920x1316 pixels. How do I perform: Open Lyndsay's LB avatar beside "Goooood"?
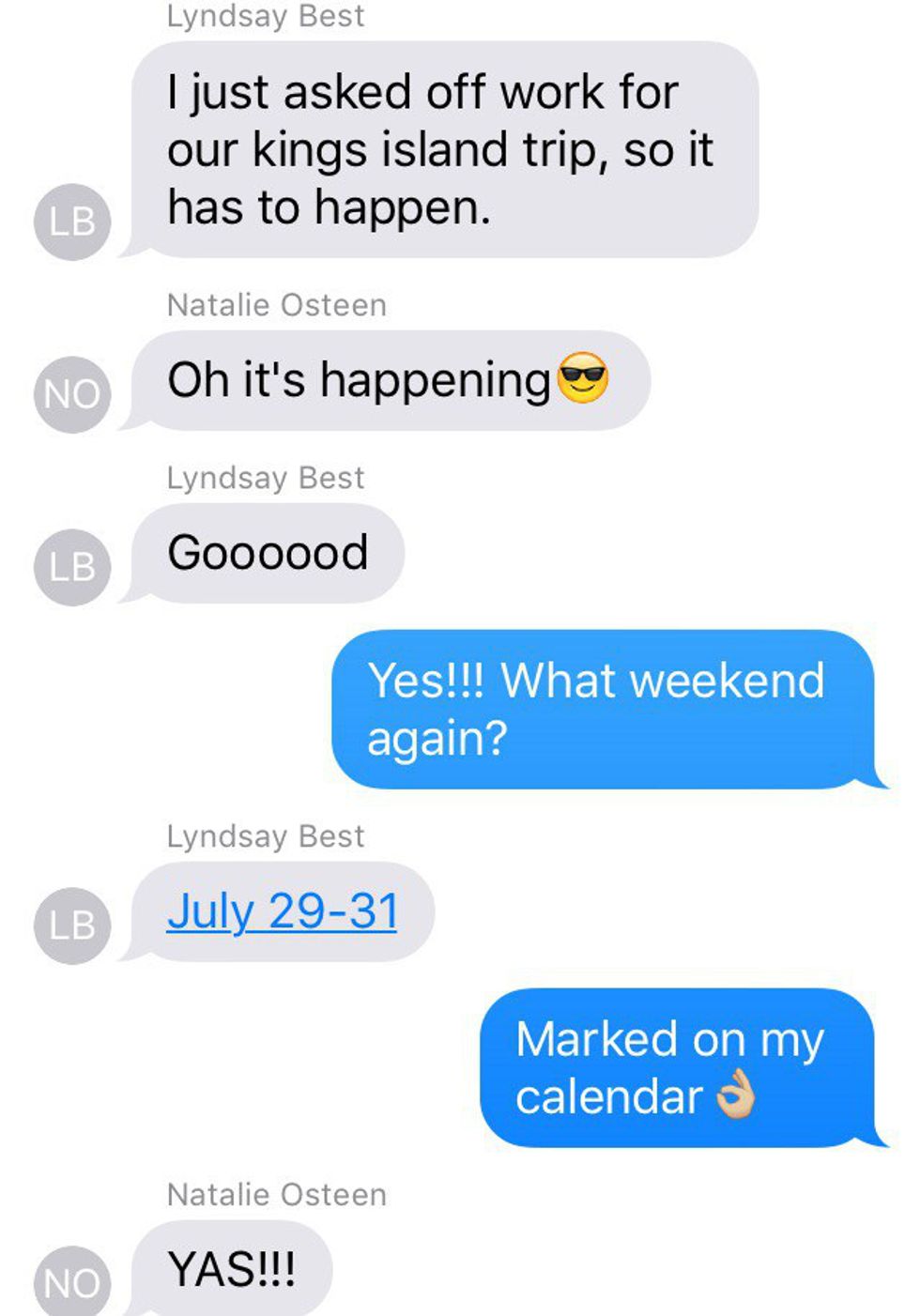tap(72, 567)
